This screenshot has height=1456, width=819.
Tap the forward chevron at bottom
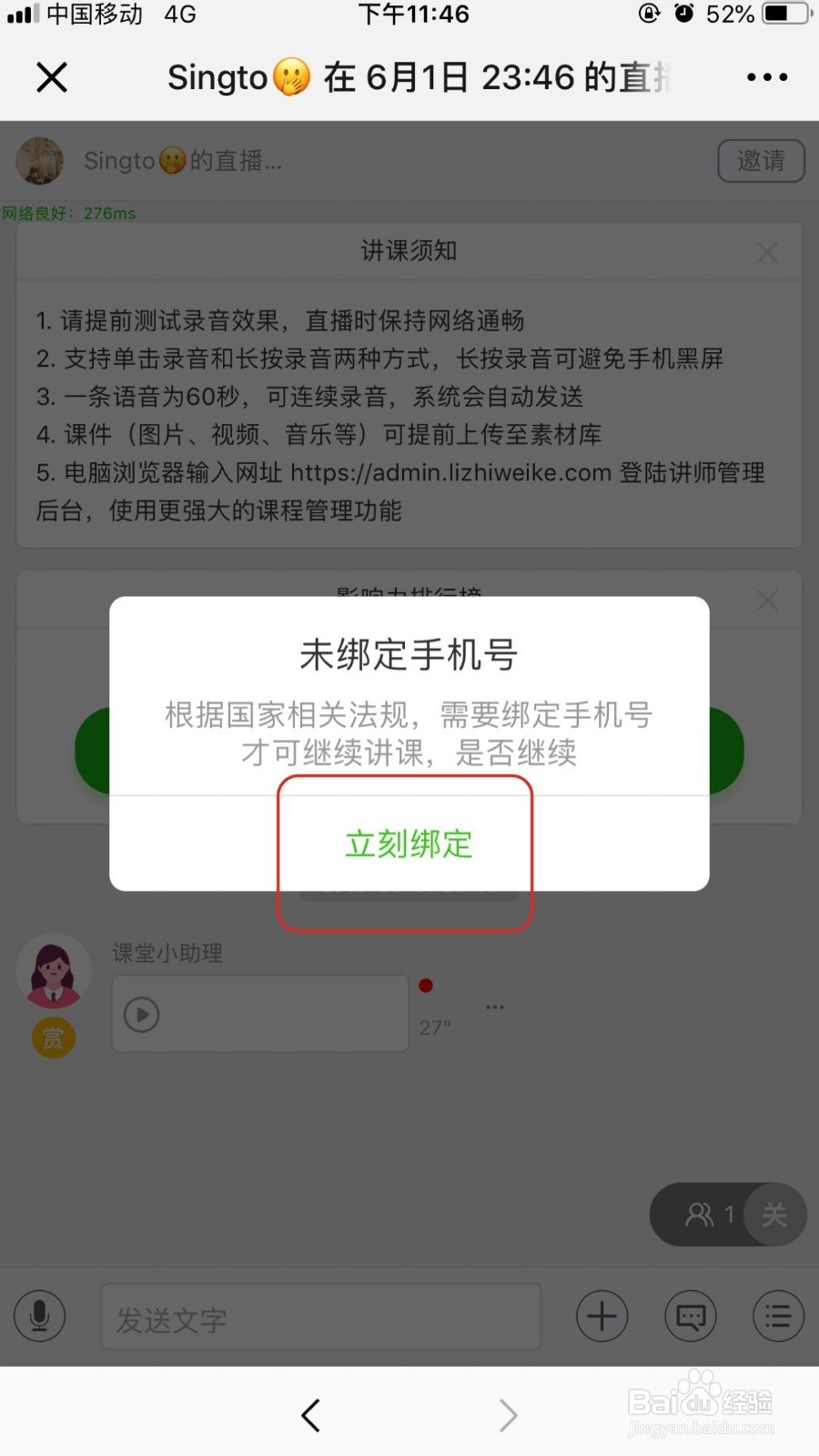tap(508, 1415)
